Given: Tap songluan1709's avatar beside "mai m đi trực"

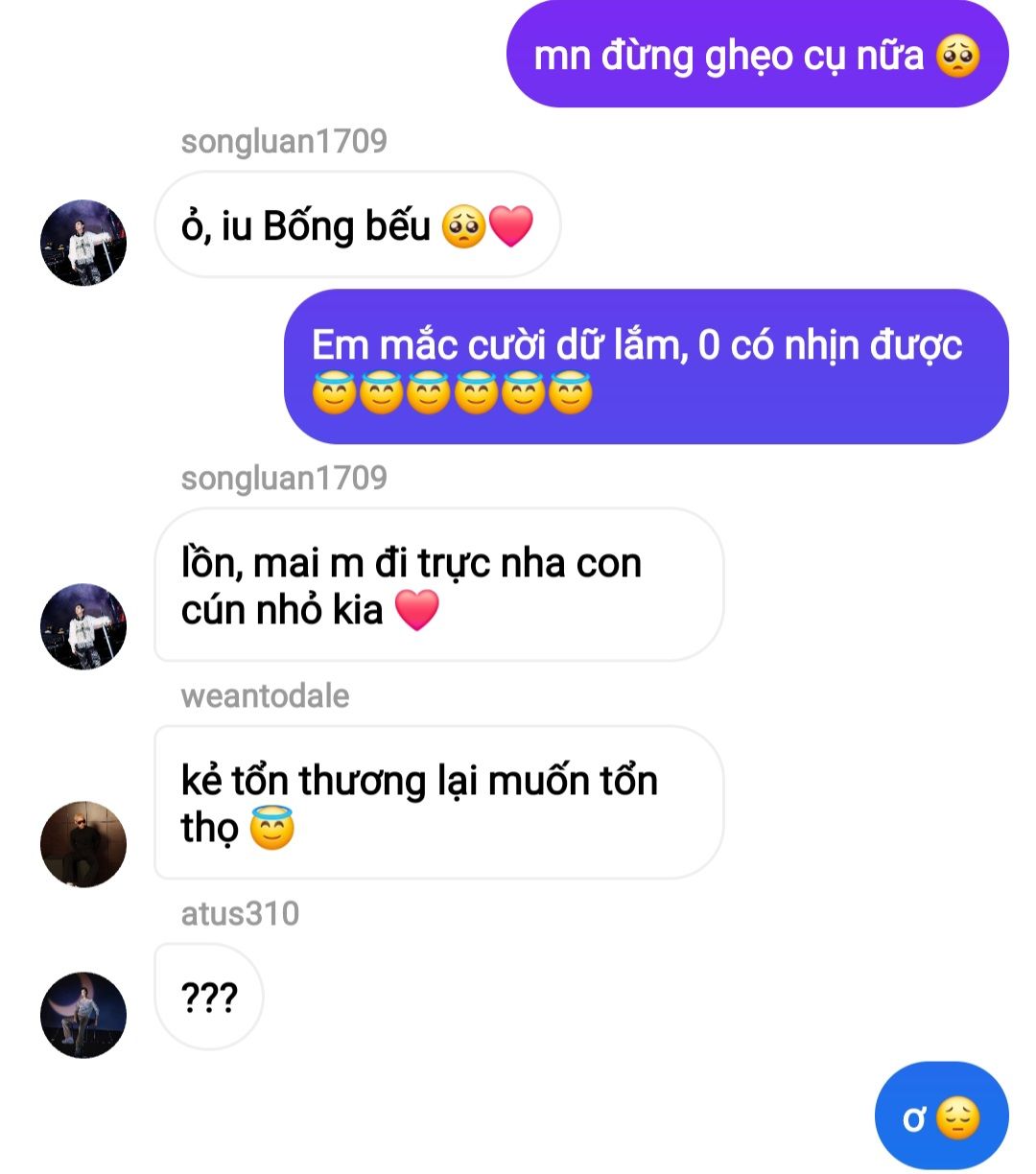Looking at the screenshot, I should [83, 626].
